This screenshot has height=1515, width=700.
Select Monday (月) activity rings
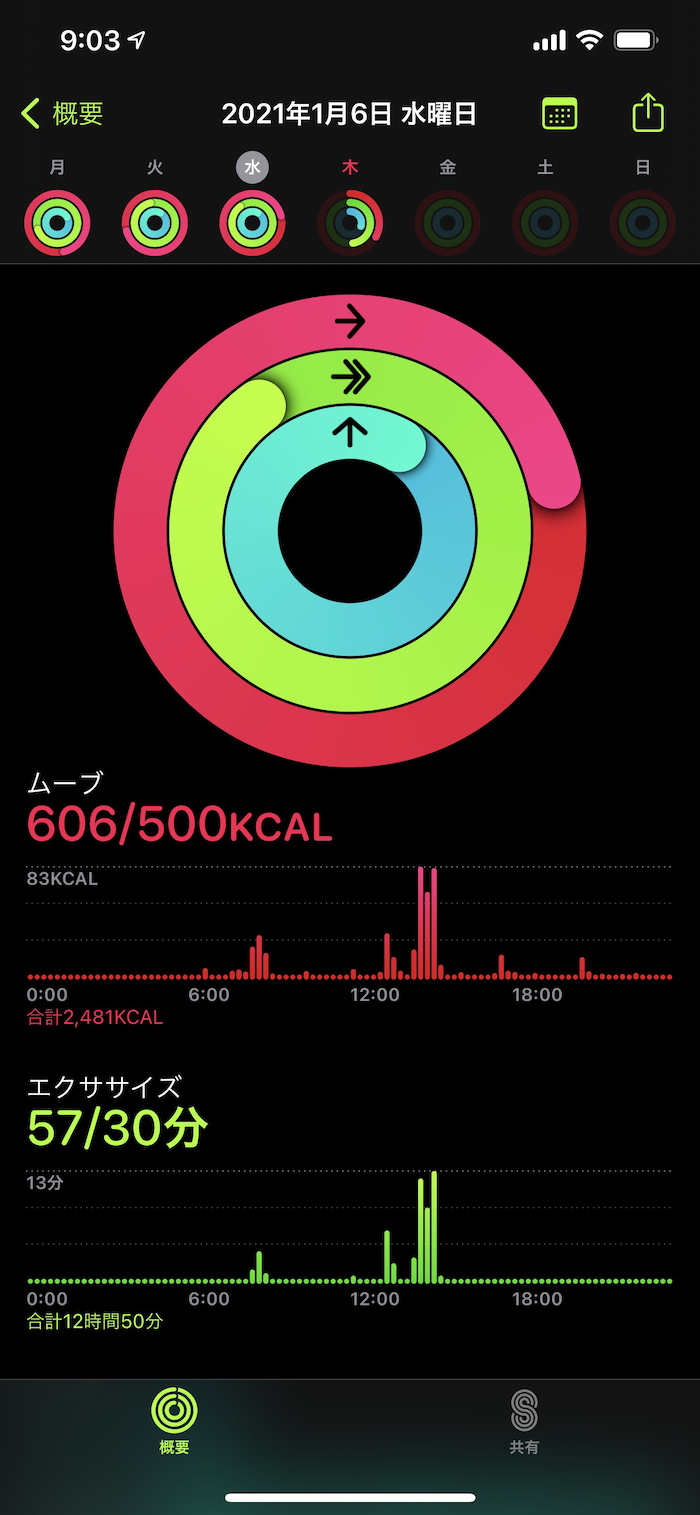click(x=58, y=222)
